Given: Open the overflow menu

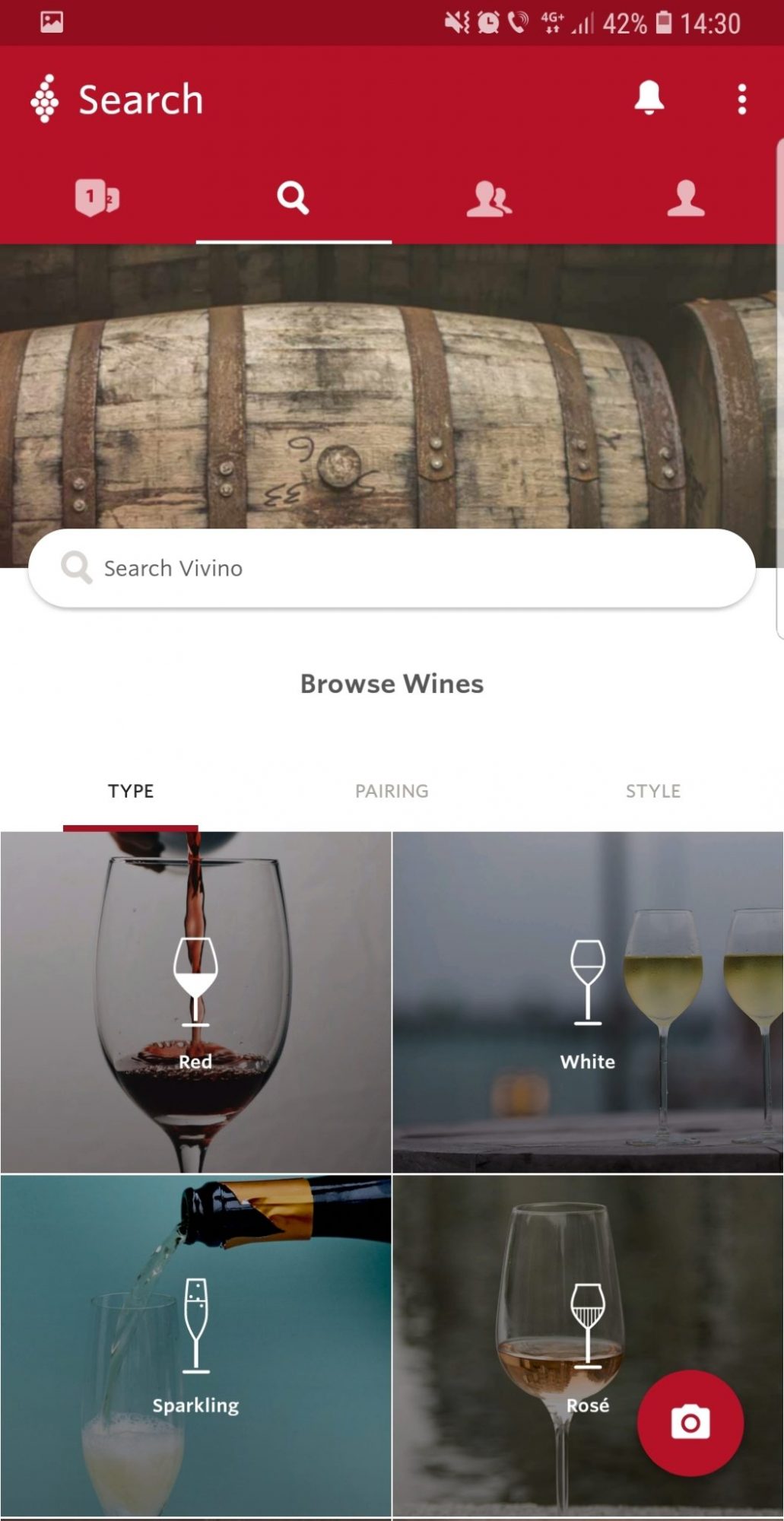Looking at the screenshot, I should [x=741, y=100].
